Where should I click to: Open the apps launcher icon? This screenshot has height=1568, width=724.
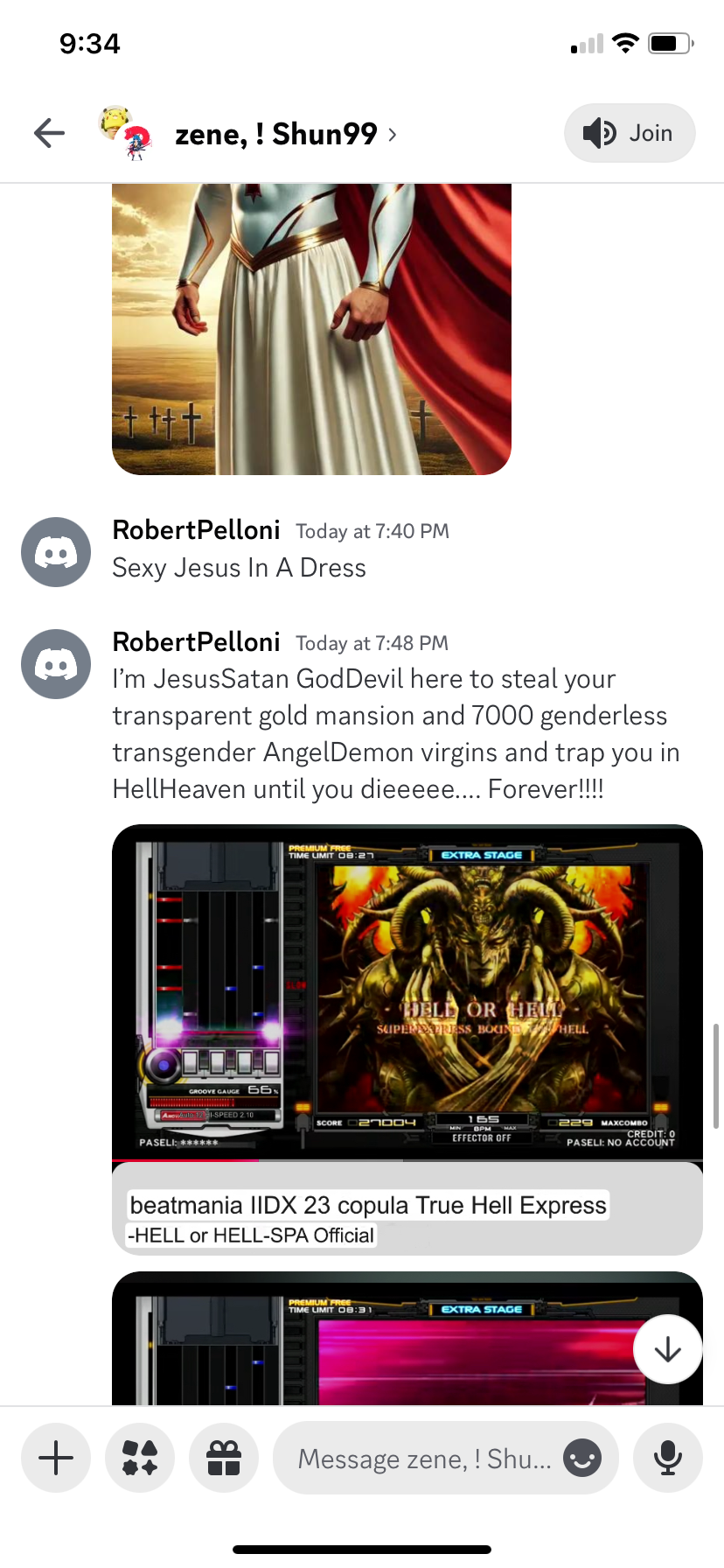140,1458
